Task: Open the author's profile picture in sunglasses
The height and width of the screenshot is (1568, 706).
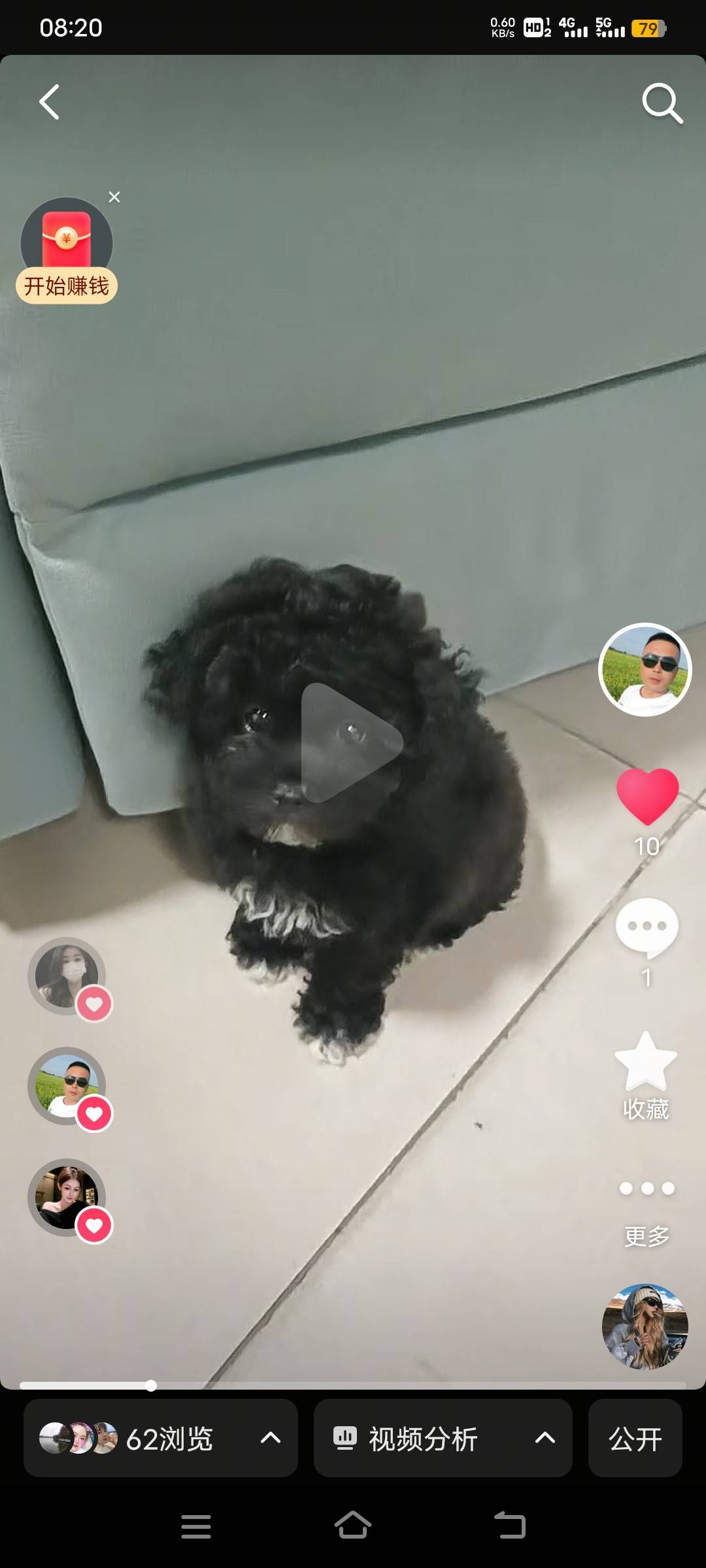Action: (x=645, y=670)
